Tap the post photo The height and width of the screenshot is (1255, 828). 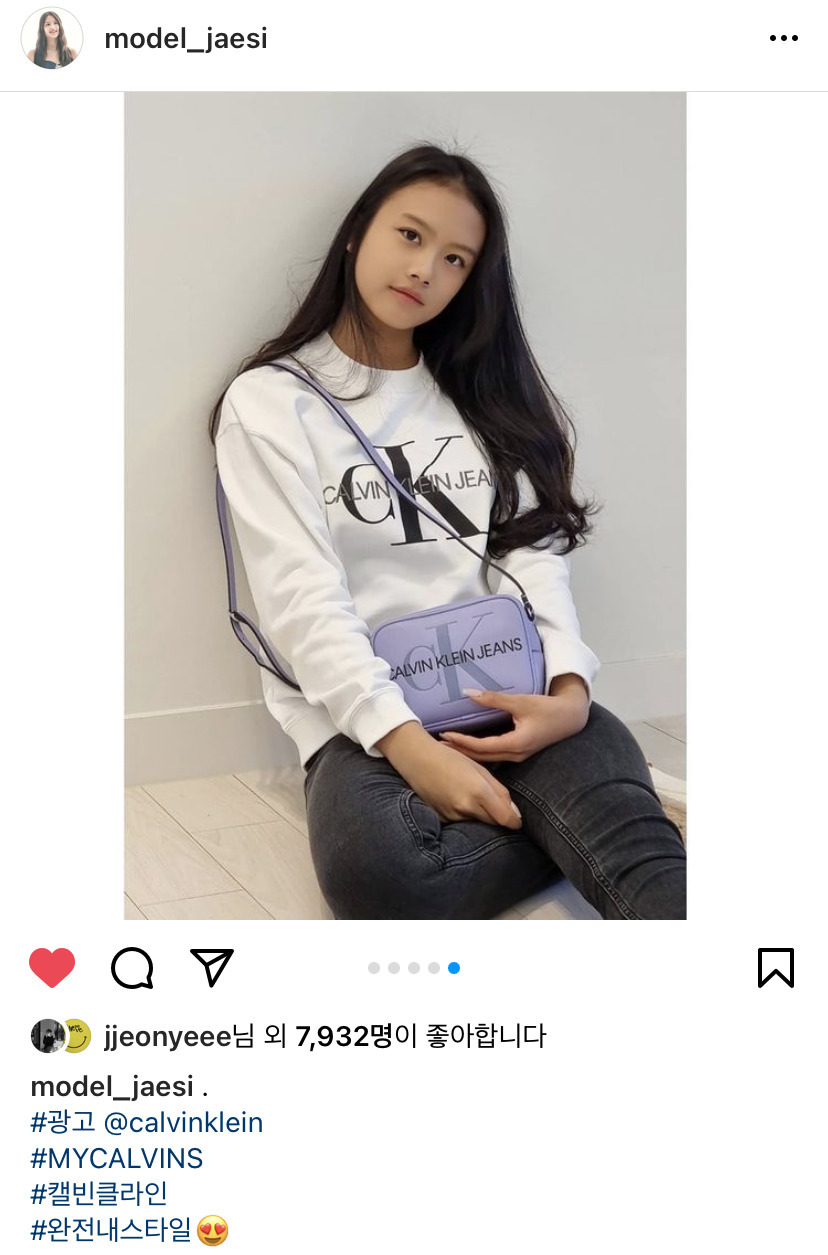405,505
